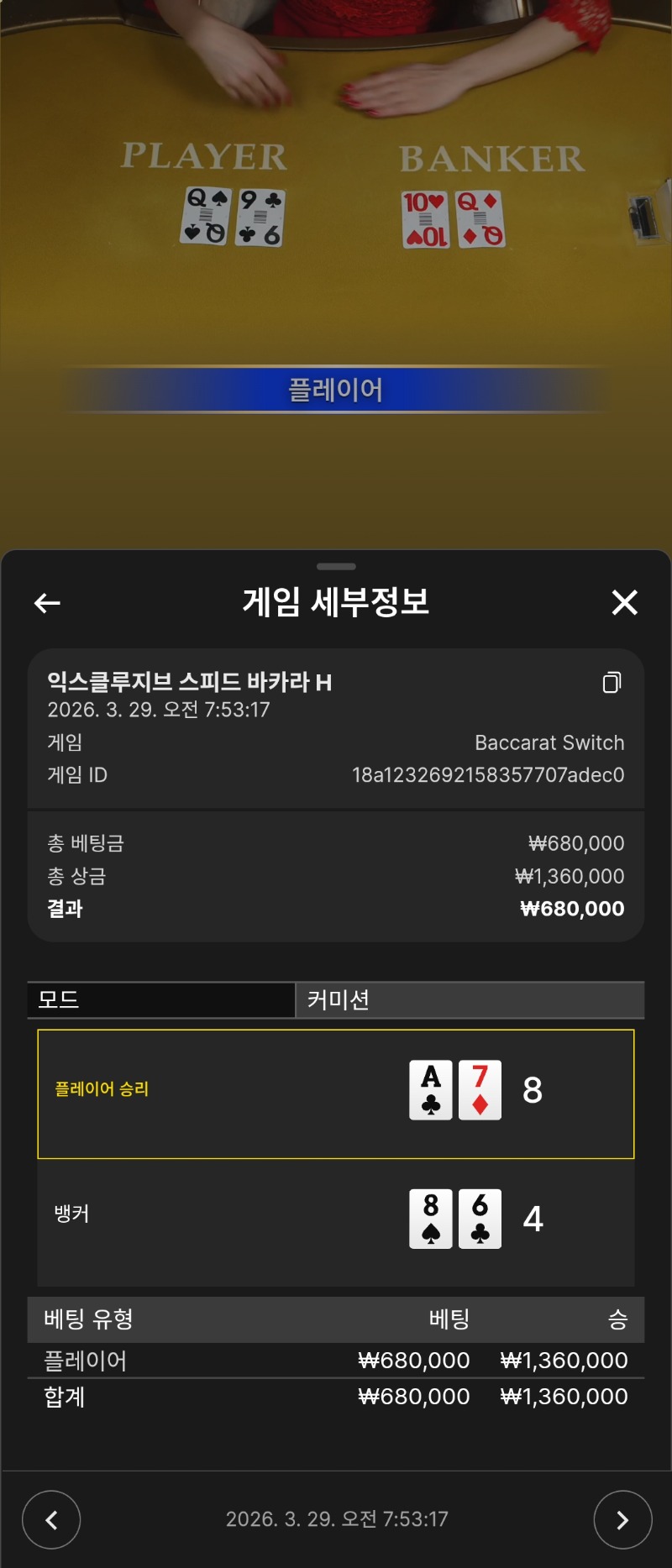Close the game details panel
This screenshot has height=1568, width=672.
[624, 602]
